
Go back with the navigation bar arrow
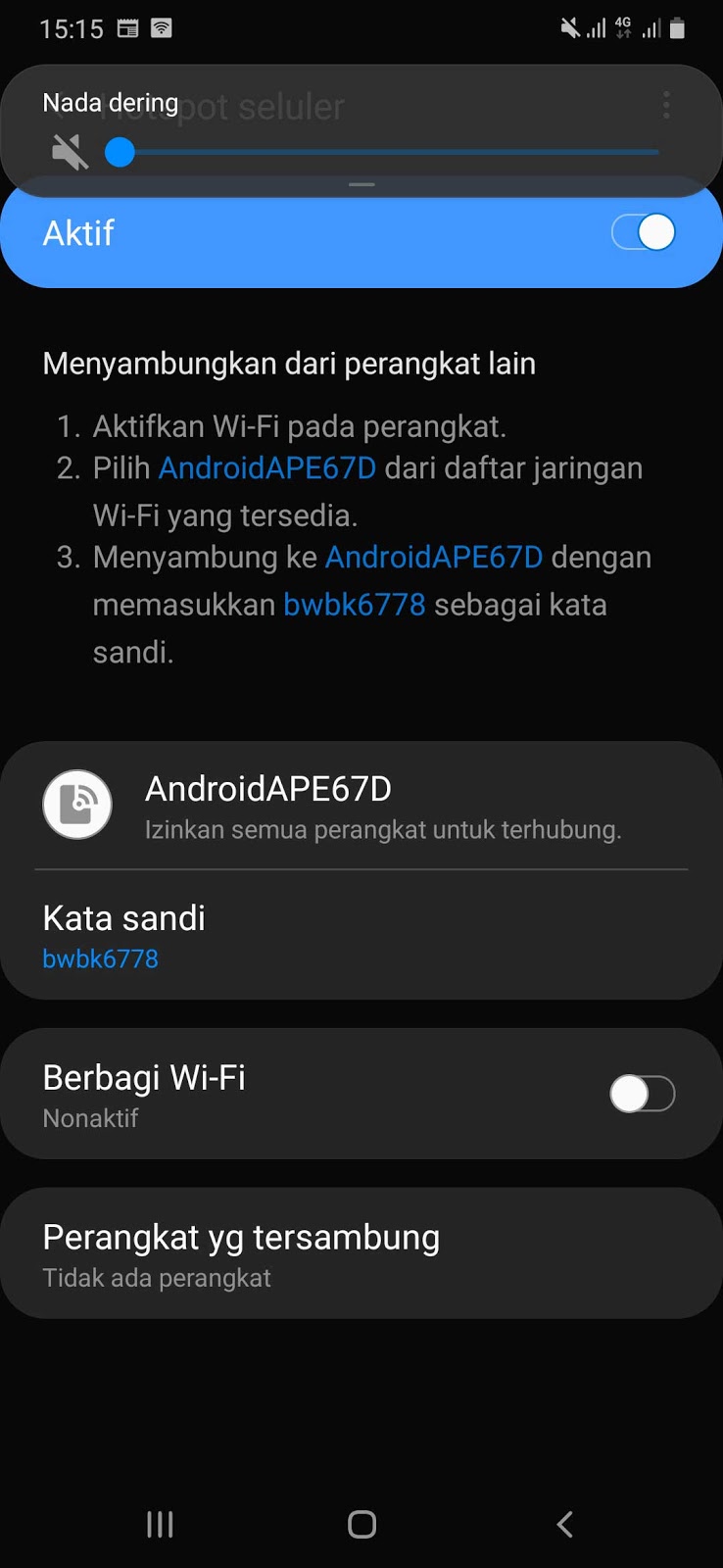tap(564, 1524)
